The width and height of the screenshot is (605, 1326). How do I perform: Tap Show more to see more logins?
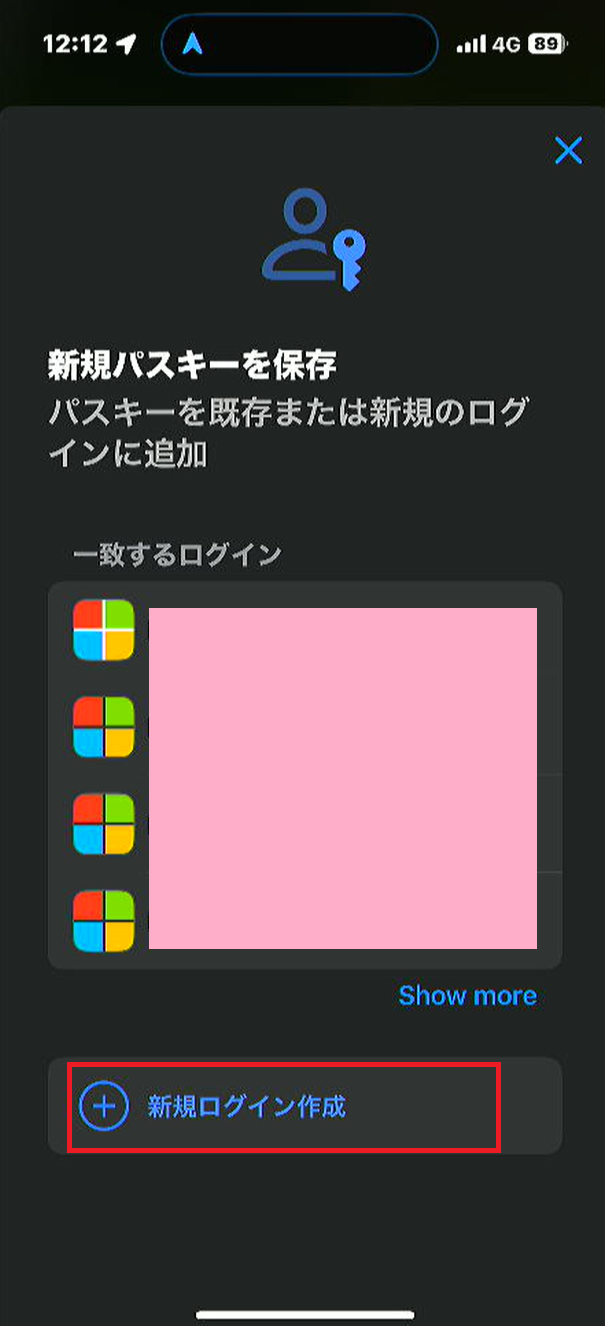click(x=467, y=996)
